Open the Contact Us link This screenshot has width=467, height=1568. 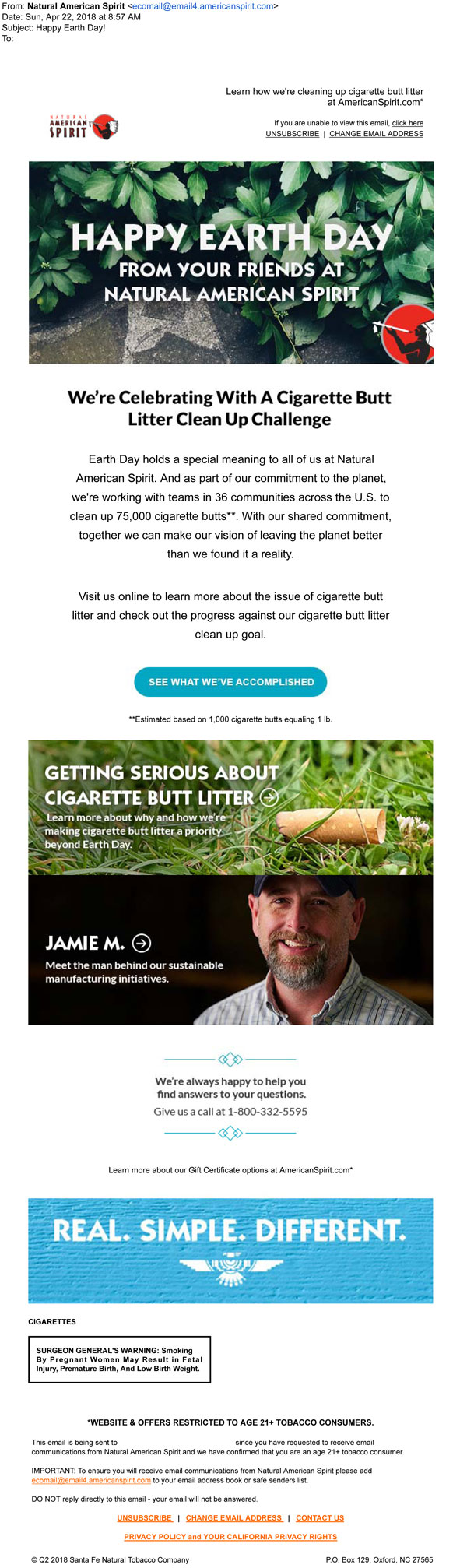pyautogui.click(x=319, y=1517)
